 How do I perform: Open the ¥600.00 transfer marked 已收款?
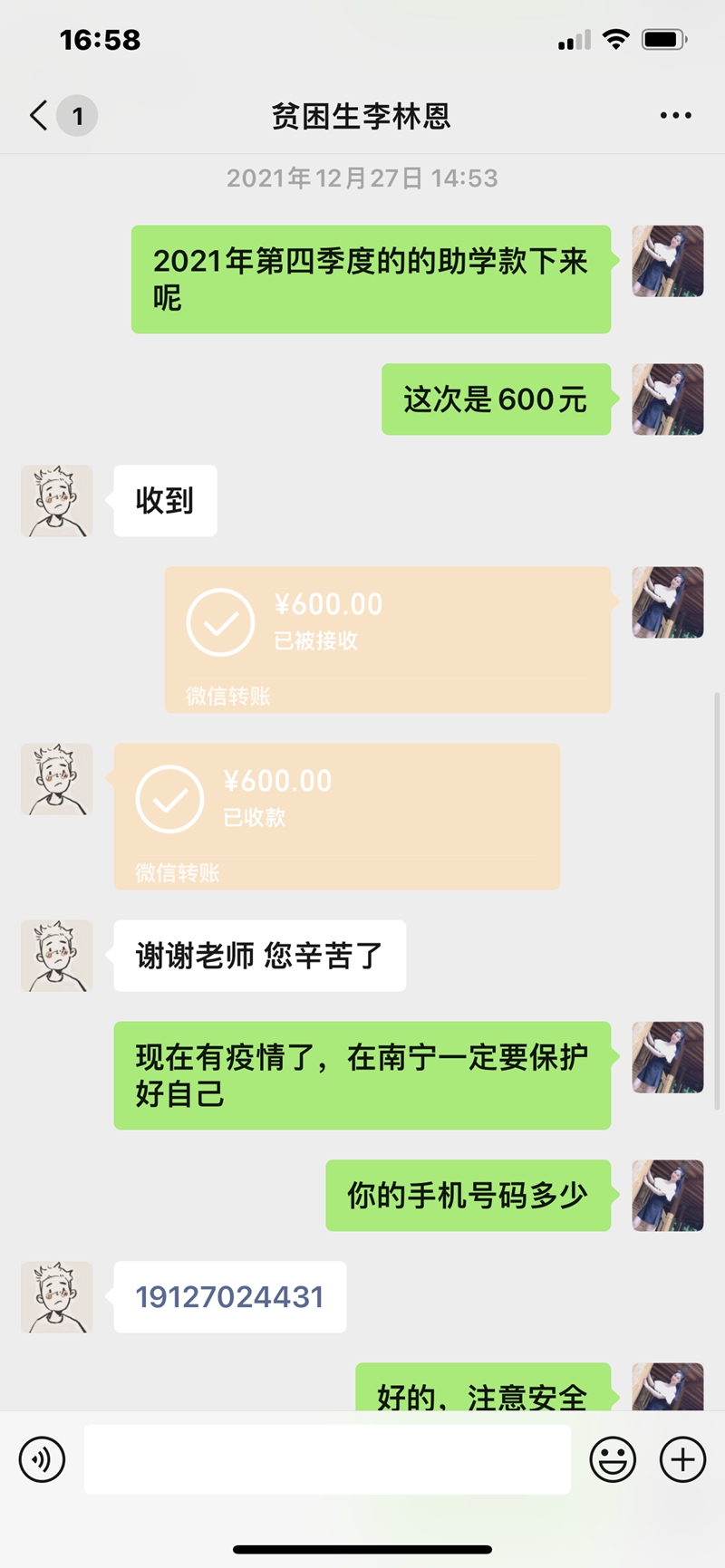(336, 815)
